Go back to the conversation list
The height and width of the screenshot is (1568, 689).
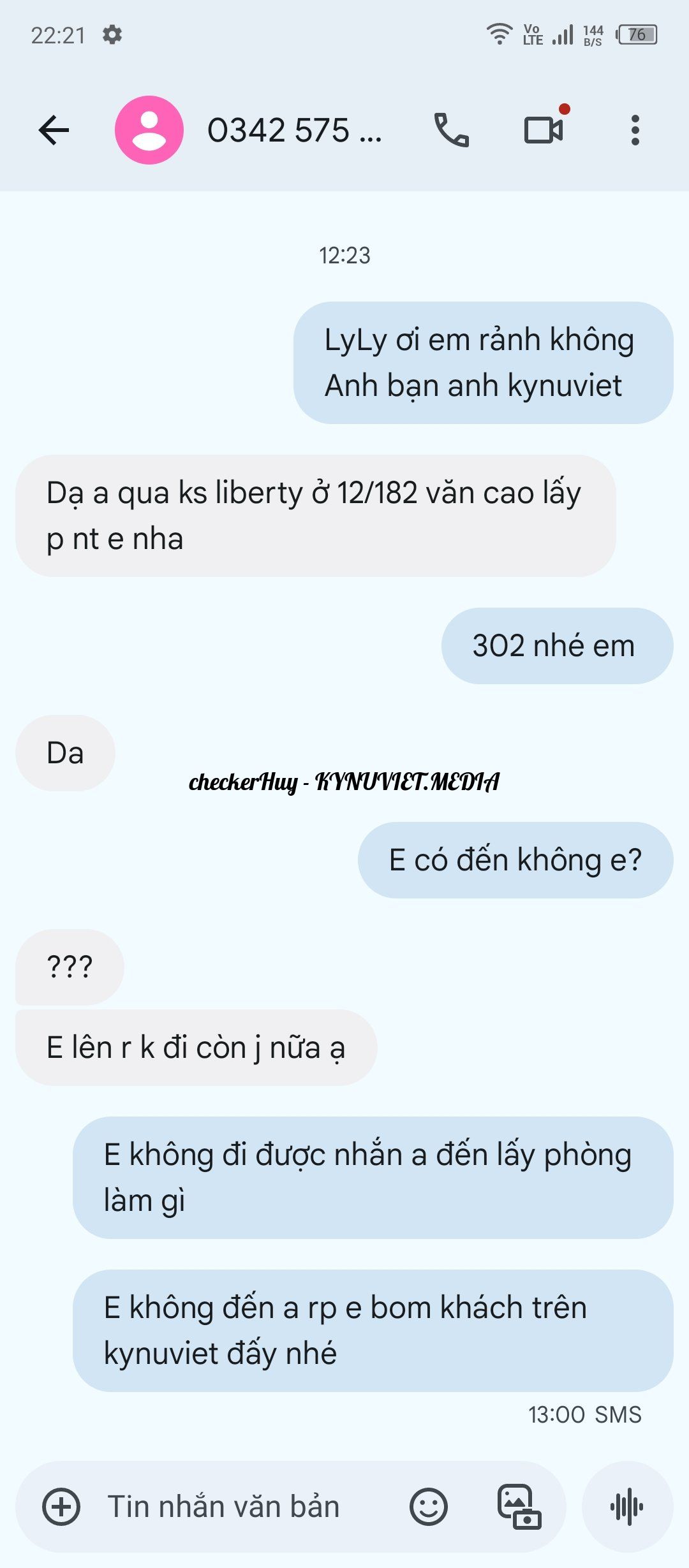click(54, 131)
